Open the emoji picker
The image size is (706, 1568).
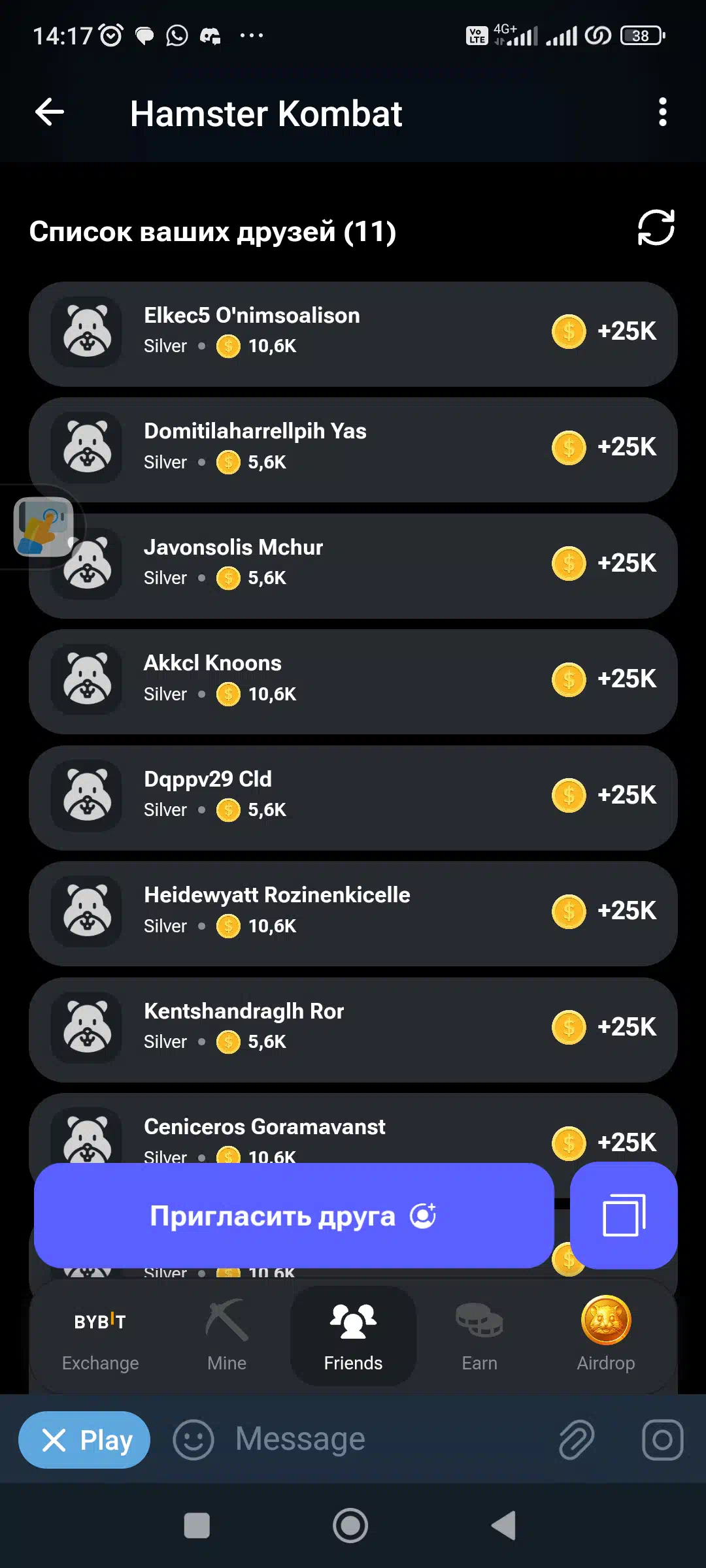tap(193, 1440)
